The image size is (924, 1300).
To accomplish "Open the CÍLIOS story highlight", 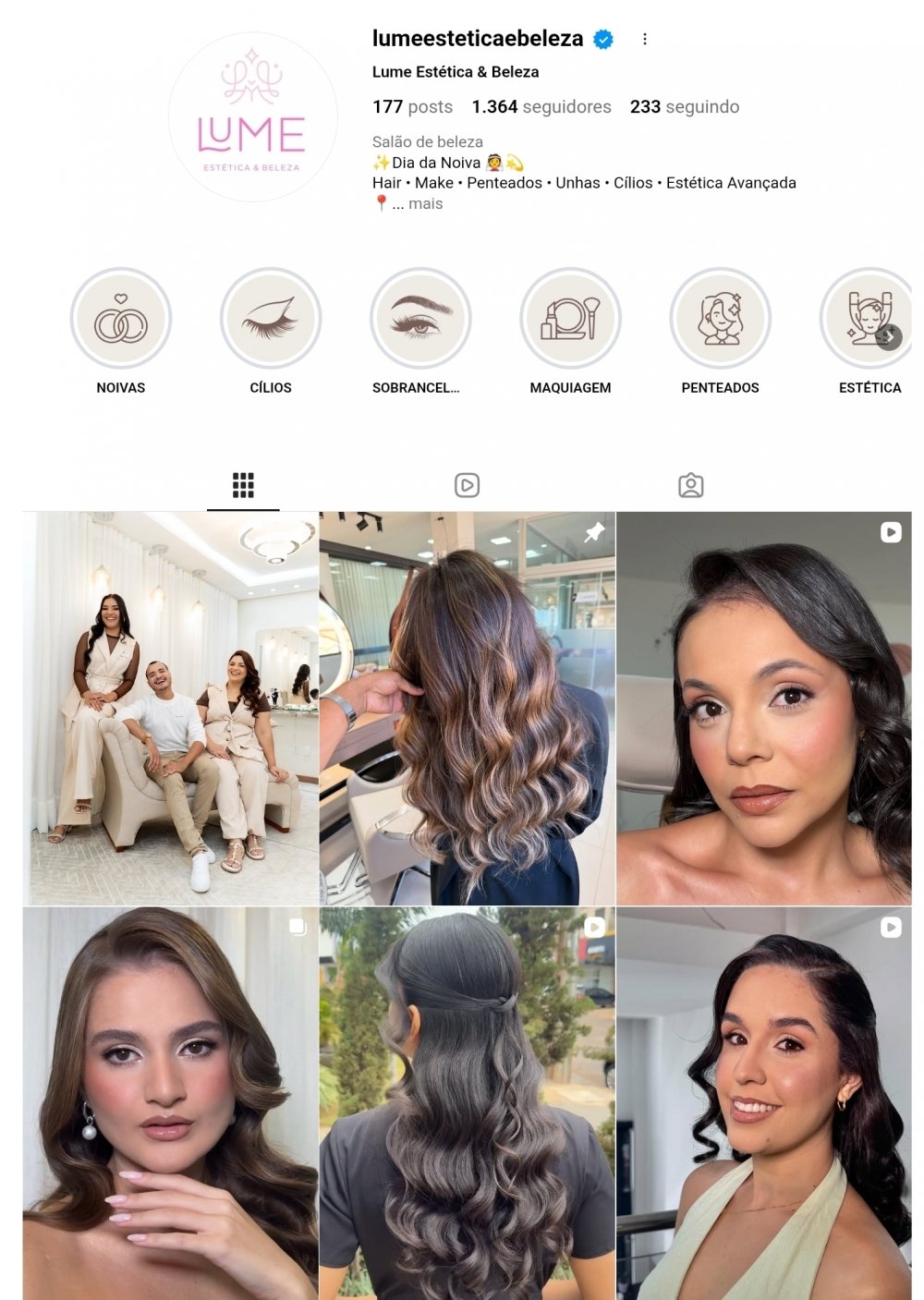I will pyautogui.click(x=271, y=320).
